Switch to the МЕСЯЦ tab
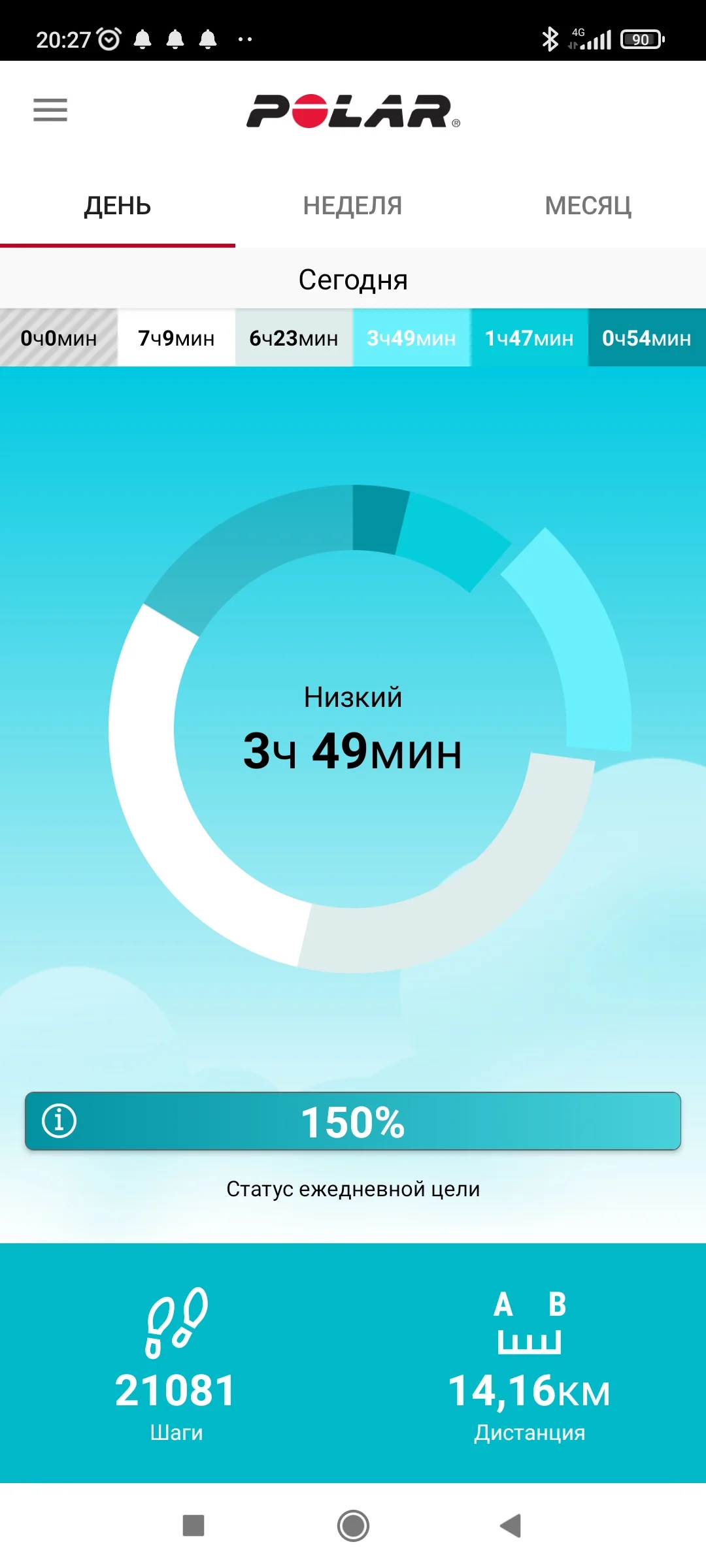Screen dimensions: 706x1568 [588, 206]
